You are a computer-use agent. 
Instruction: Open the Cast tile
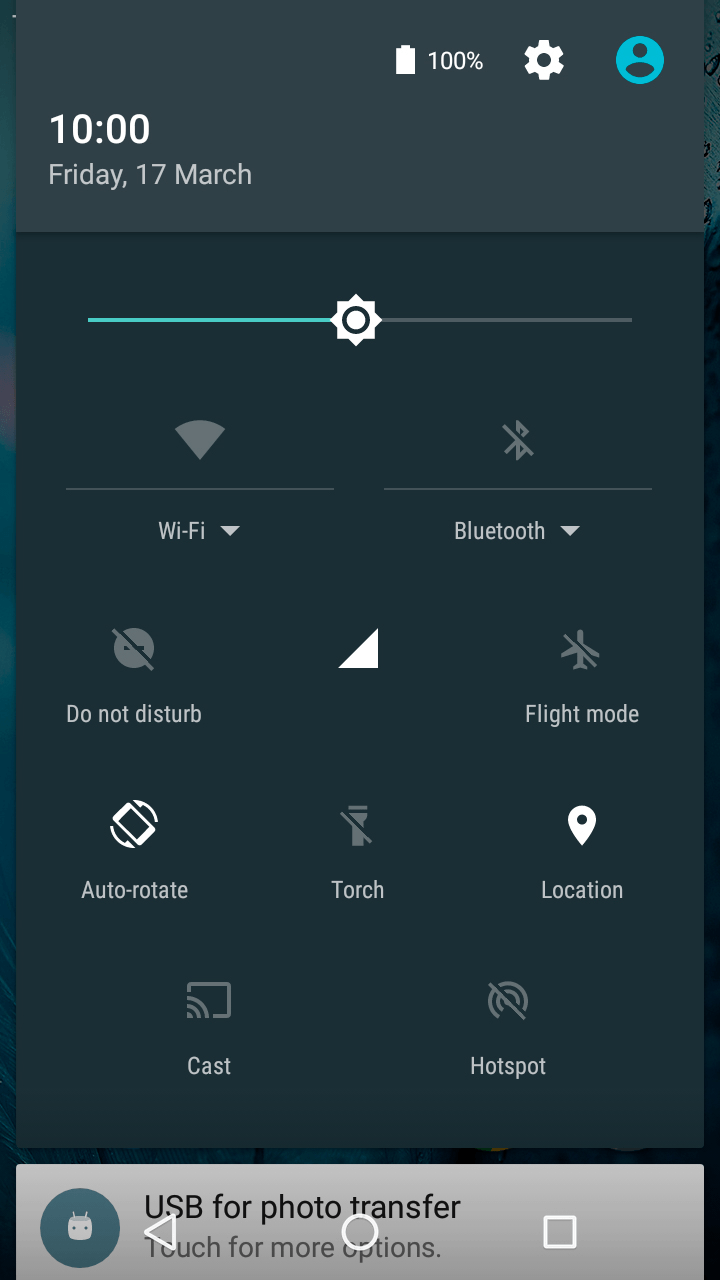209,1002
